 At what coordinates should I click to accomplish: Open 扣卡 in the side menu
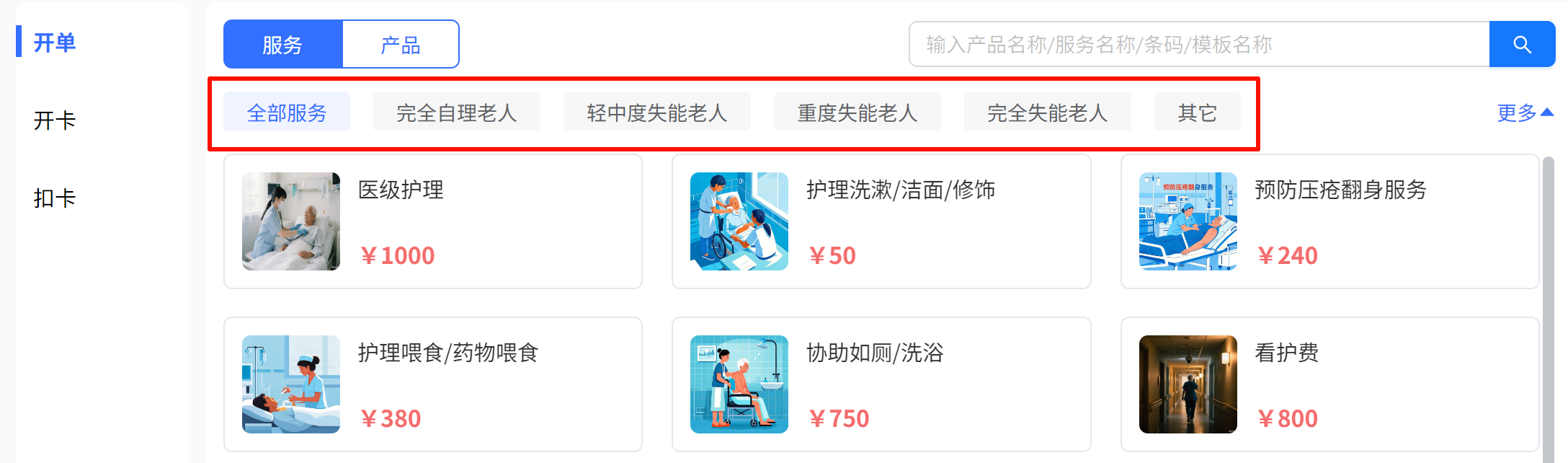click(x=55, y=198)
